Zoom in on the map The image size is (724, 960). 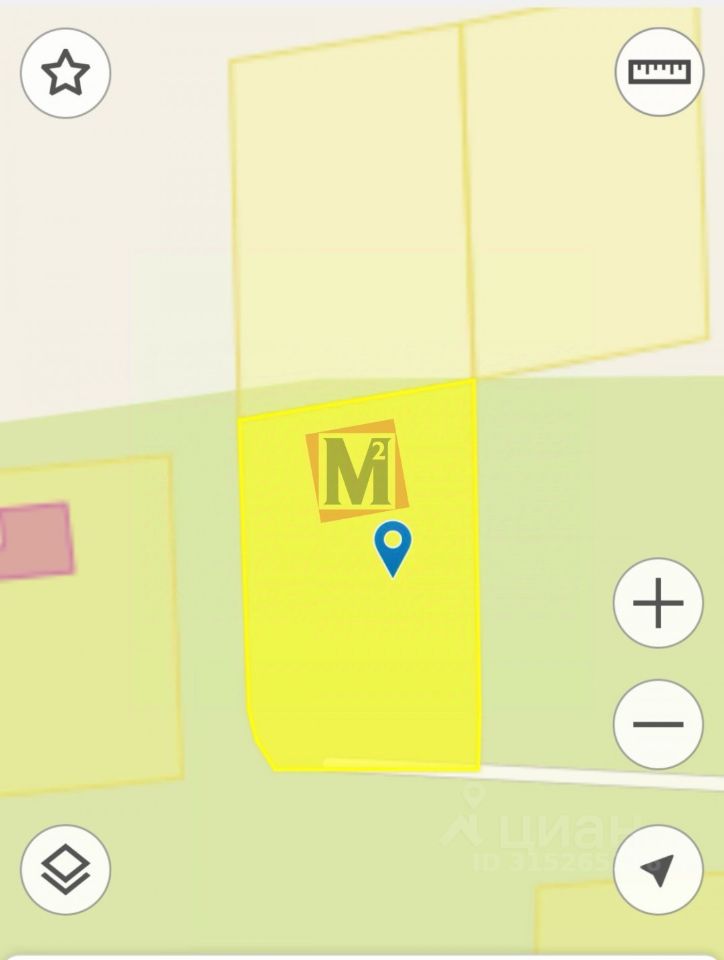tap(658, 603)
